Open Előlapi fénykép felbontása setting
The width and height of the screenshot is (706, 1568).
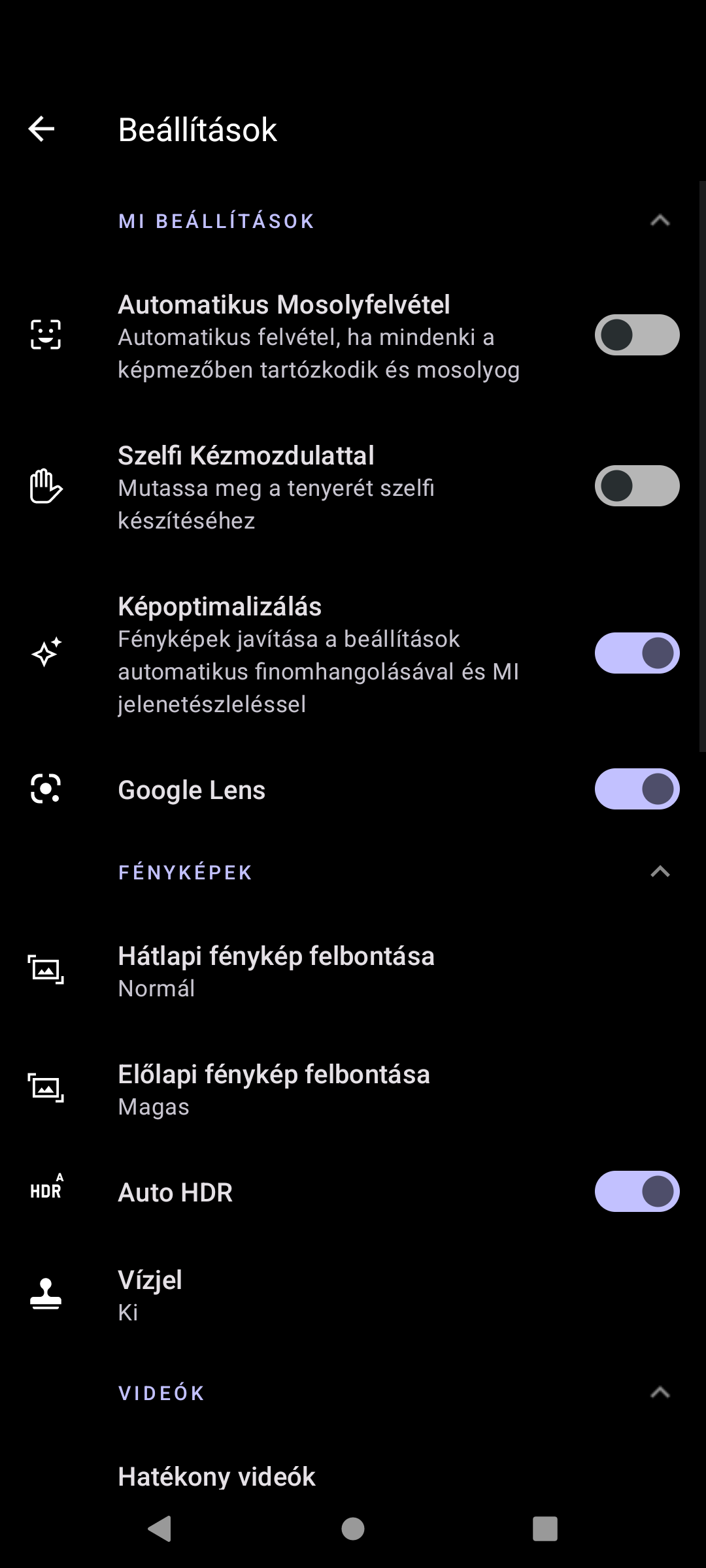pos(353,1090)
